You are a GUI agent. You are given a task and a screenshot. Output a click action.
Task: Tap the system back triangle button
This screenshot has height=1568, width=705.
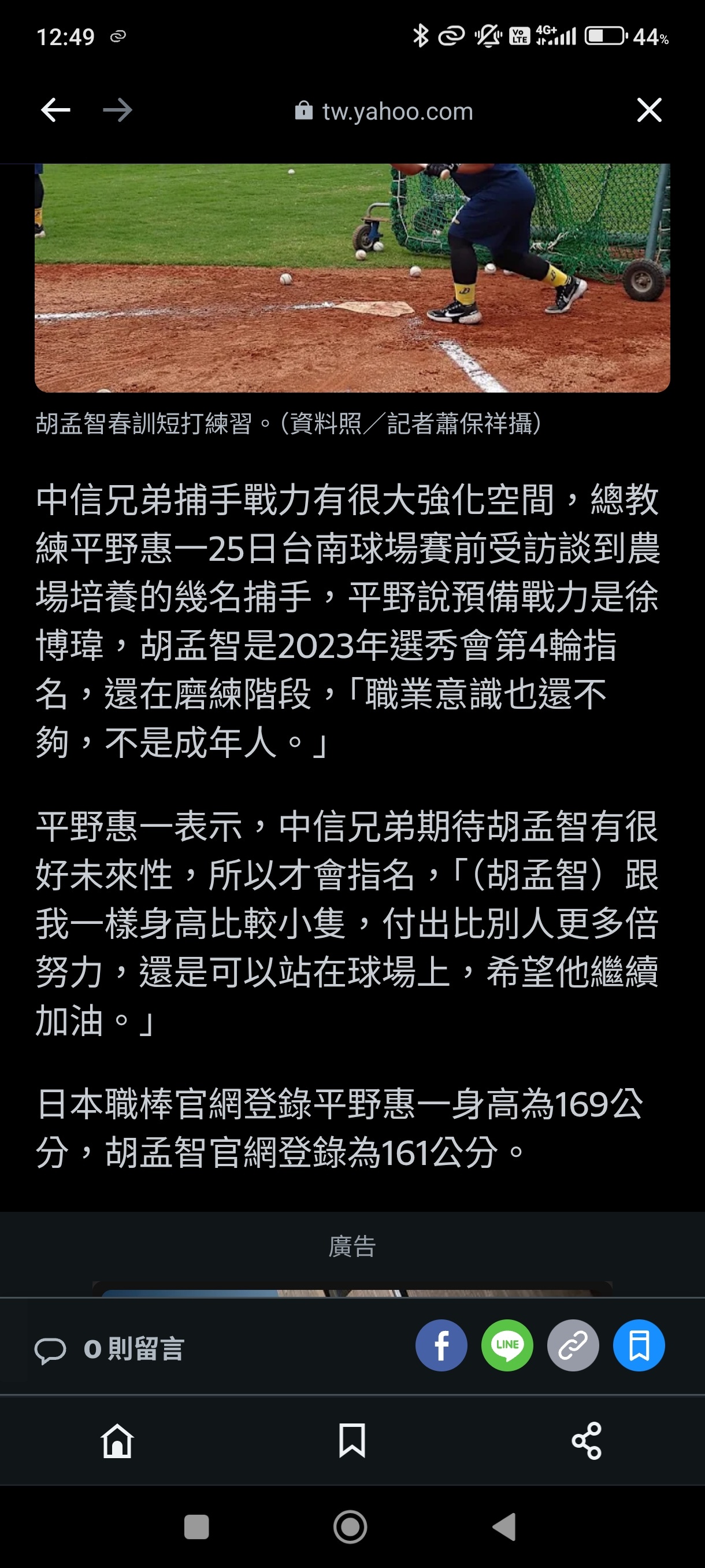[x=505, y=1526]
